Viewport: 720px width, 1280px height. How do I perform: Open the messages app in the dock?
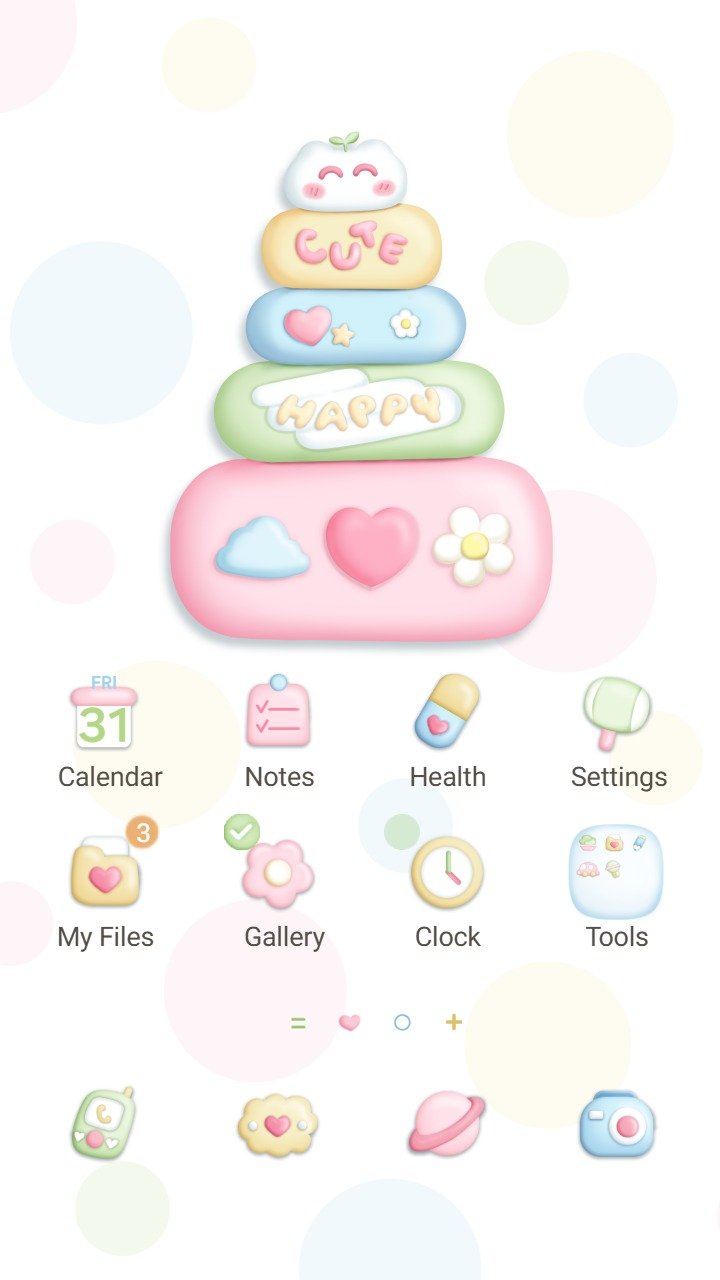pos(278,1125)
